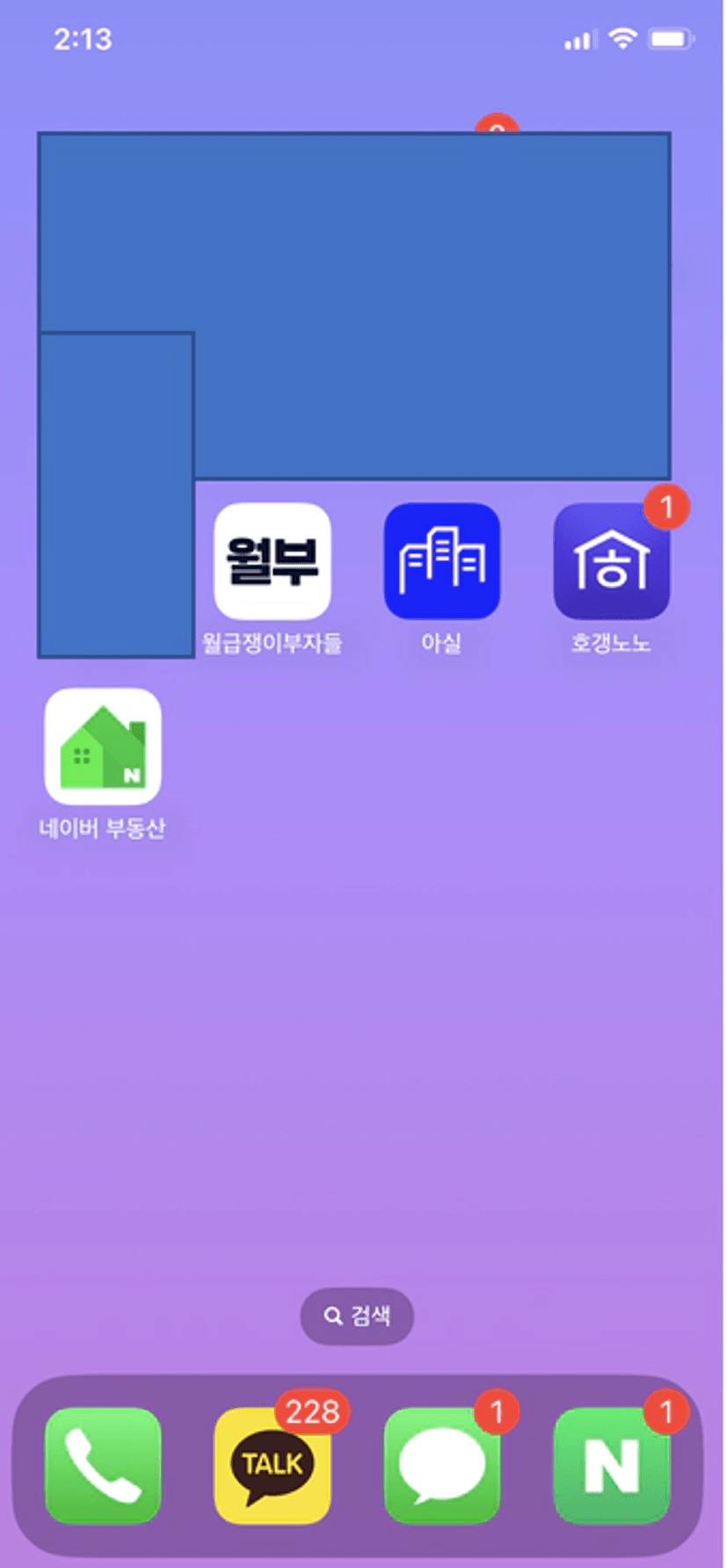
Task: Tap the 검색 search pill
Action: [x=357, y=1316]
